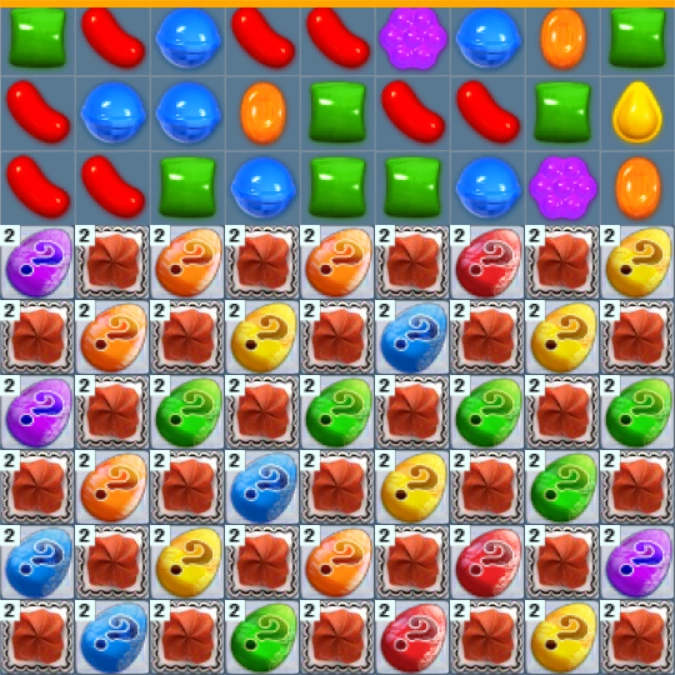This screenshot has height=675, width=675.
Task: Select the yellow teardrop candy
Action: 637,111
